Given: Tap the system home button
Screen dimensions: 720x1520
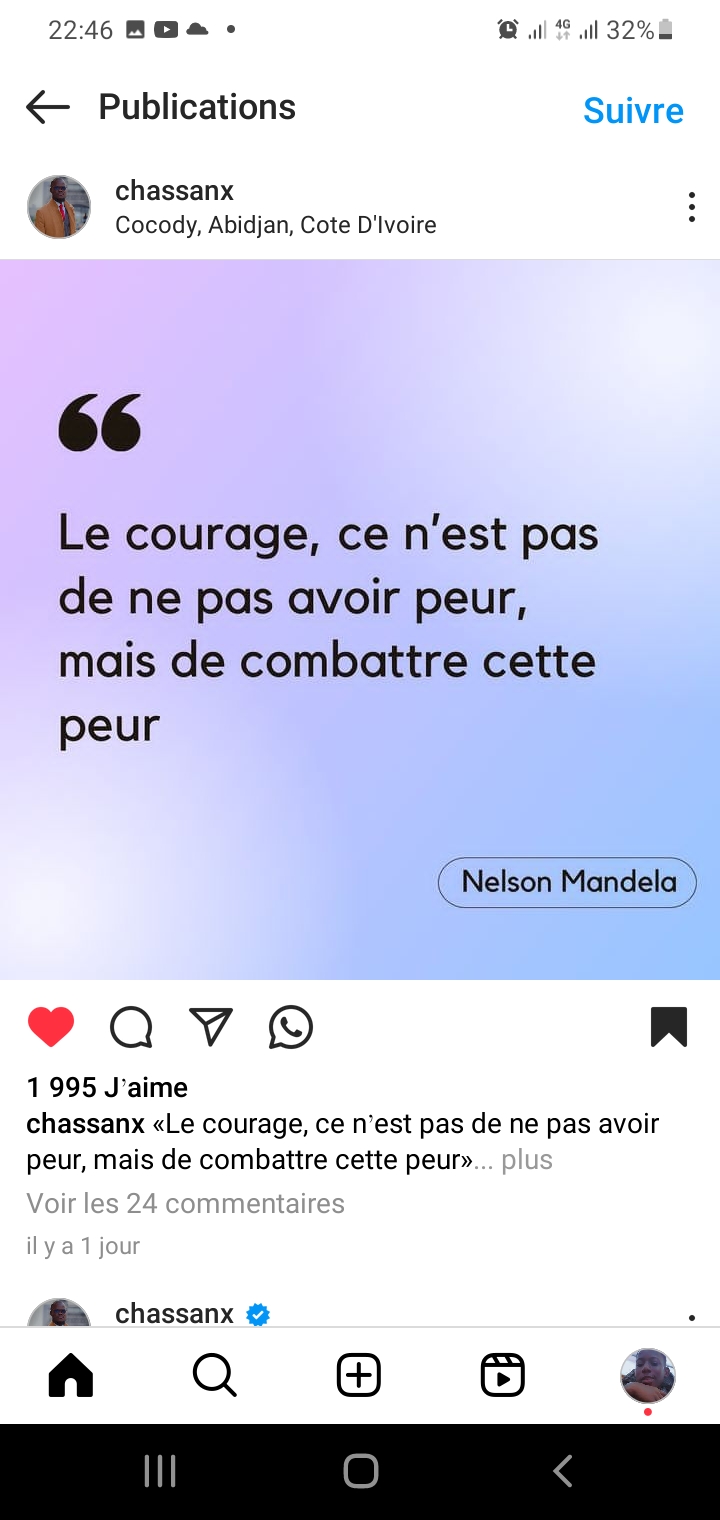Looking at the screenshot, I should point(360,1471).
